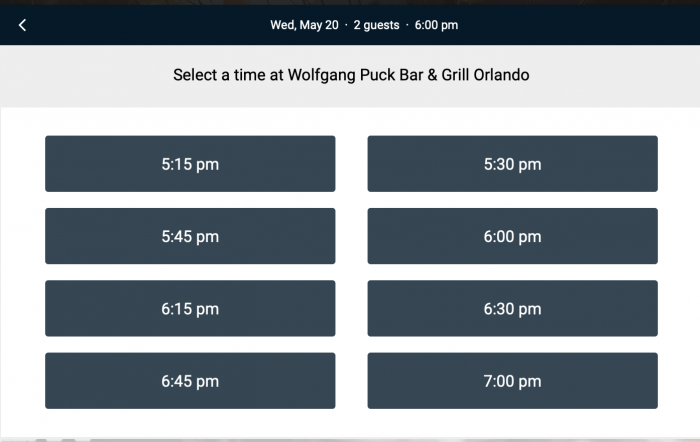Tap the 6:15 pm time button

(190, 308)
